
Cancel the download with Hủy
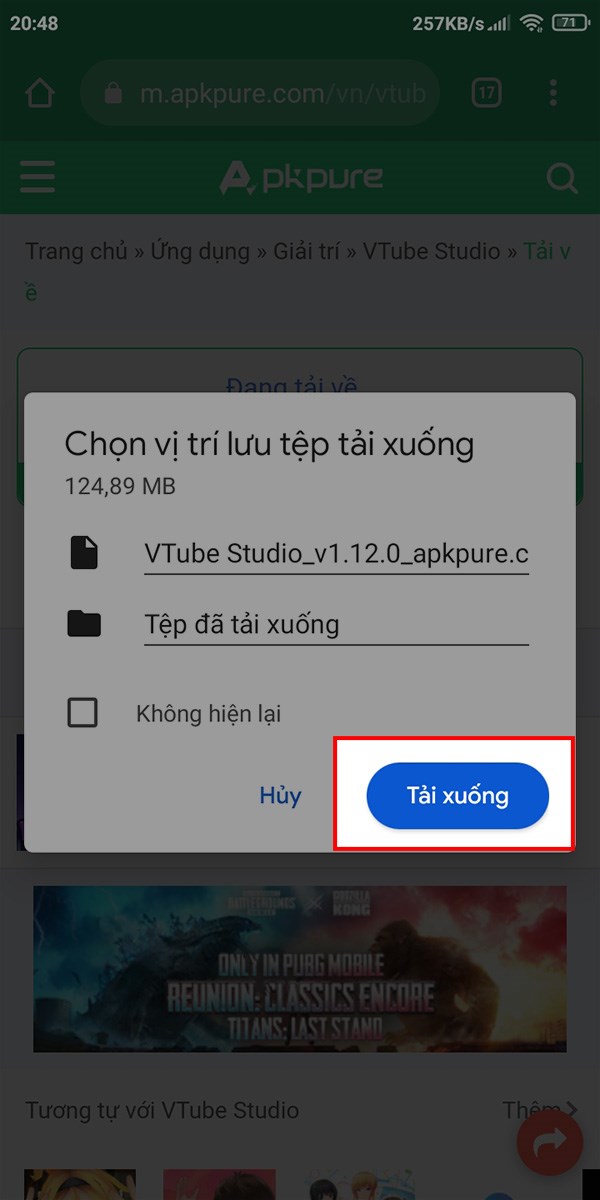tap(280, 796)
